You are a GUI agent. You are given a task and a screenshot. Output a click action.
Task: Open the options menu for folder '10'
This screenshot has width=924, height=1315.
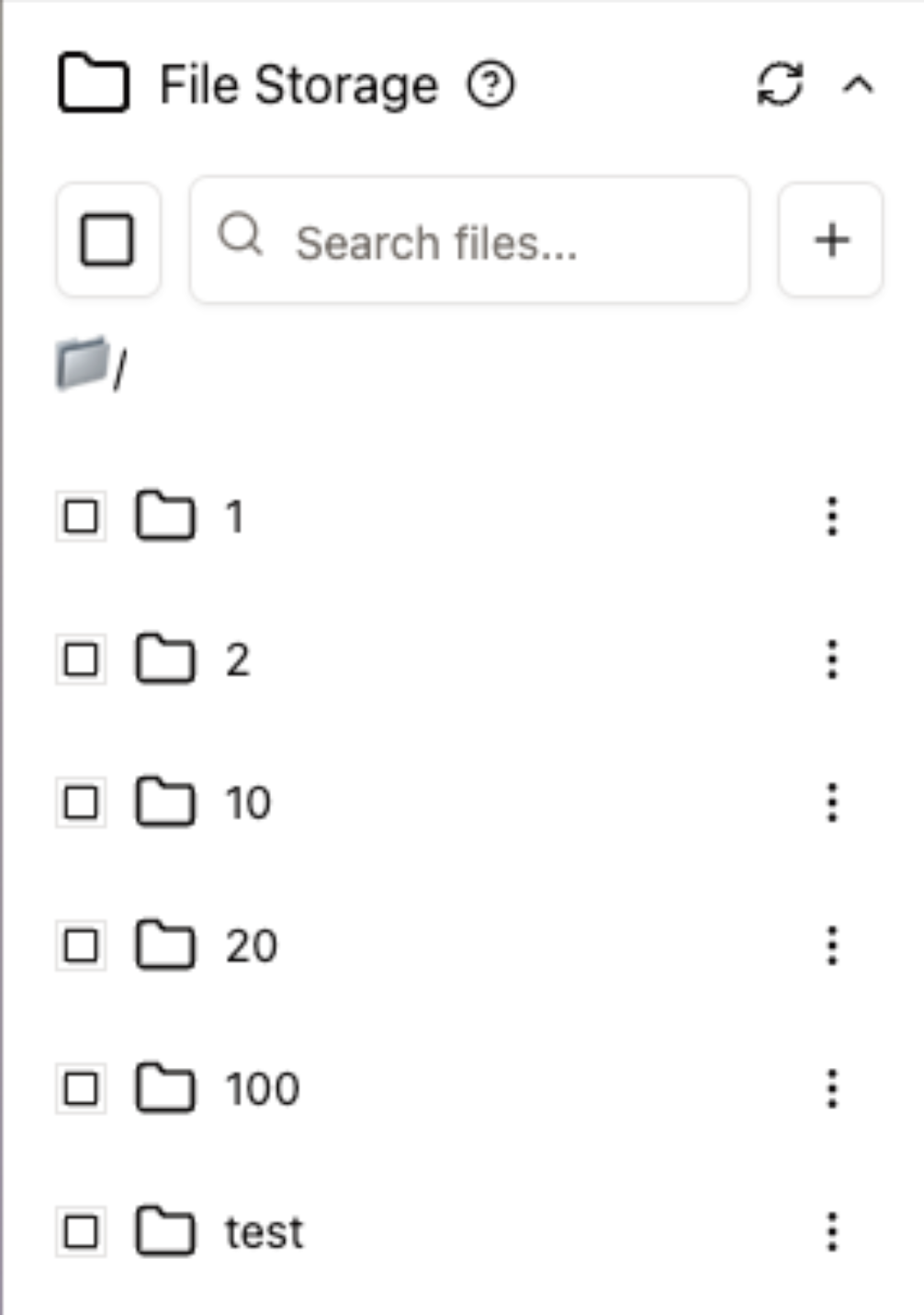click(x=832, y=803)
